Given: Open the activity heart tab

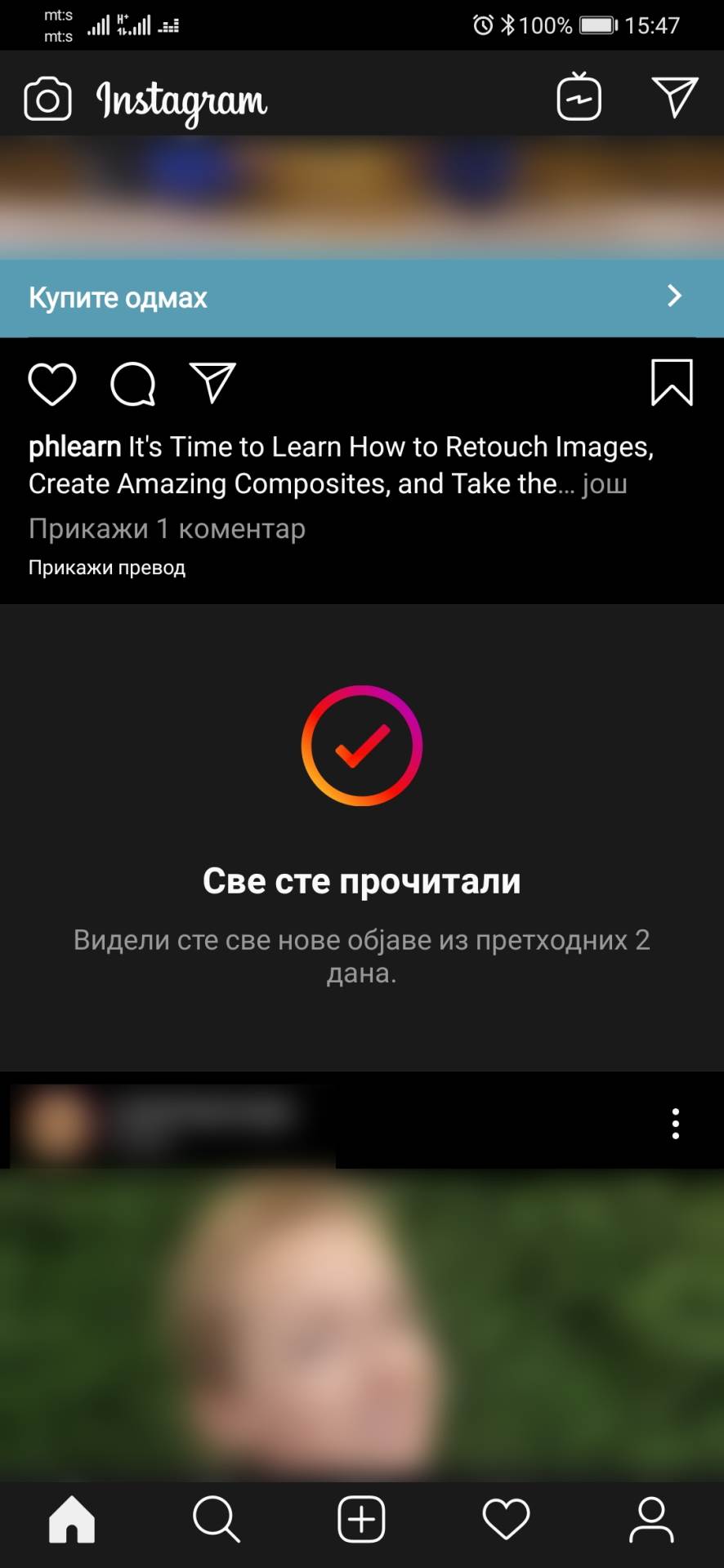Looking at the screenshot, I should pyautogui.click(x=506, y=1520).
